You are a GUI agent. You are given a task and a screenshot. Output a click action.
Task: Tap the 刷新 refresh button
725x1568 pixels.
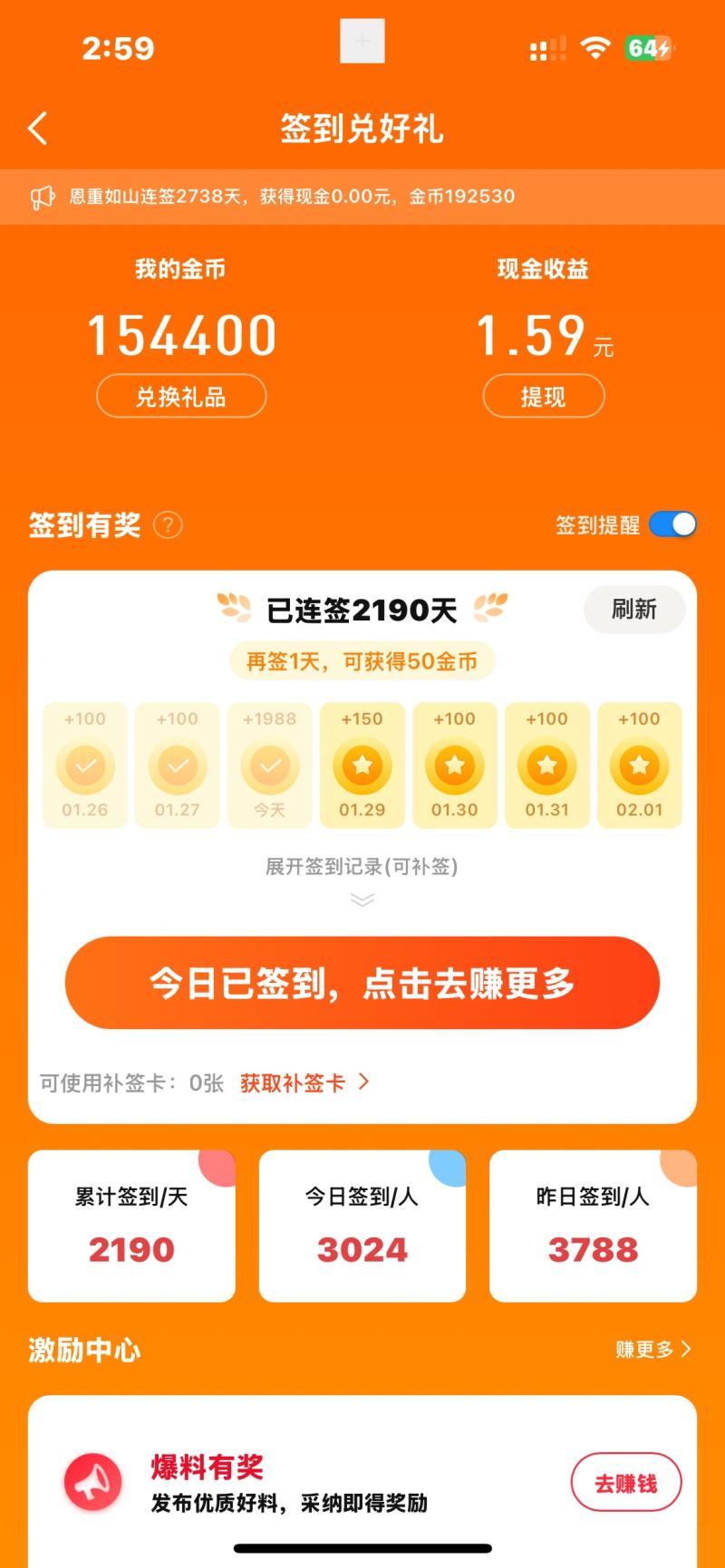pyautogui.click(x=633, y=609)
